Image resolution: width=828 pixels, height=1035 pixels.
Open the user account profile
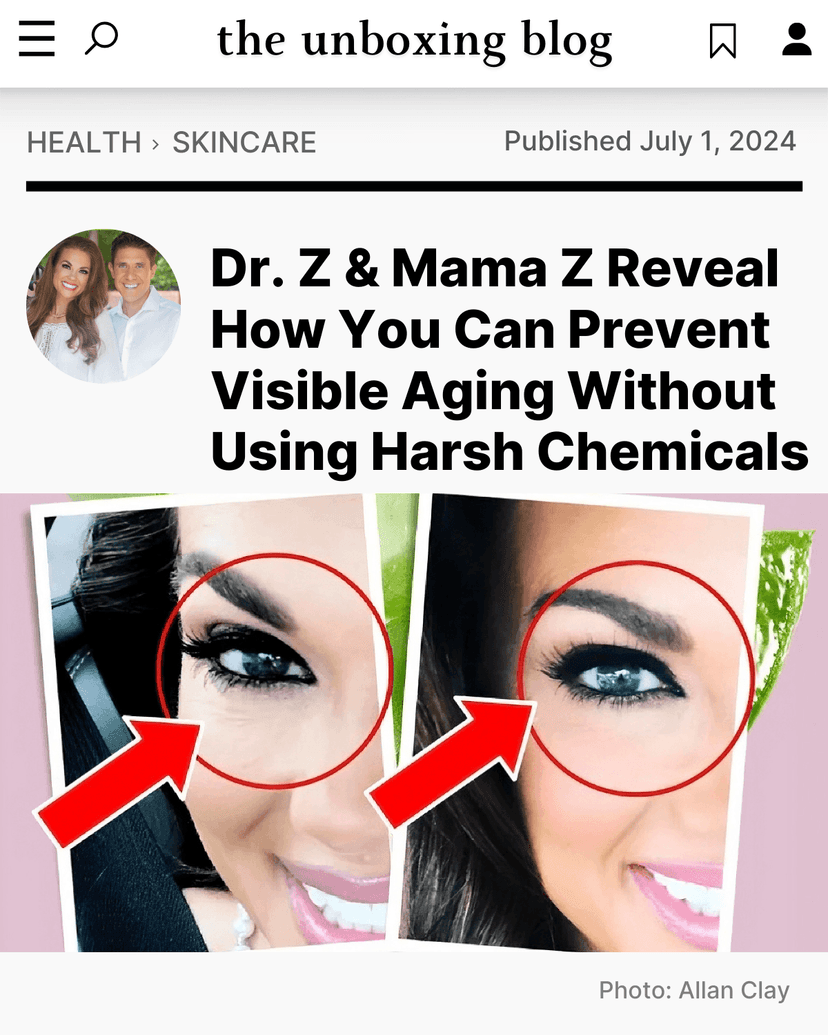pyautogui.click(x=796, y=40)
